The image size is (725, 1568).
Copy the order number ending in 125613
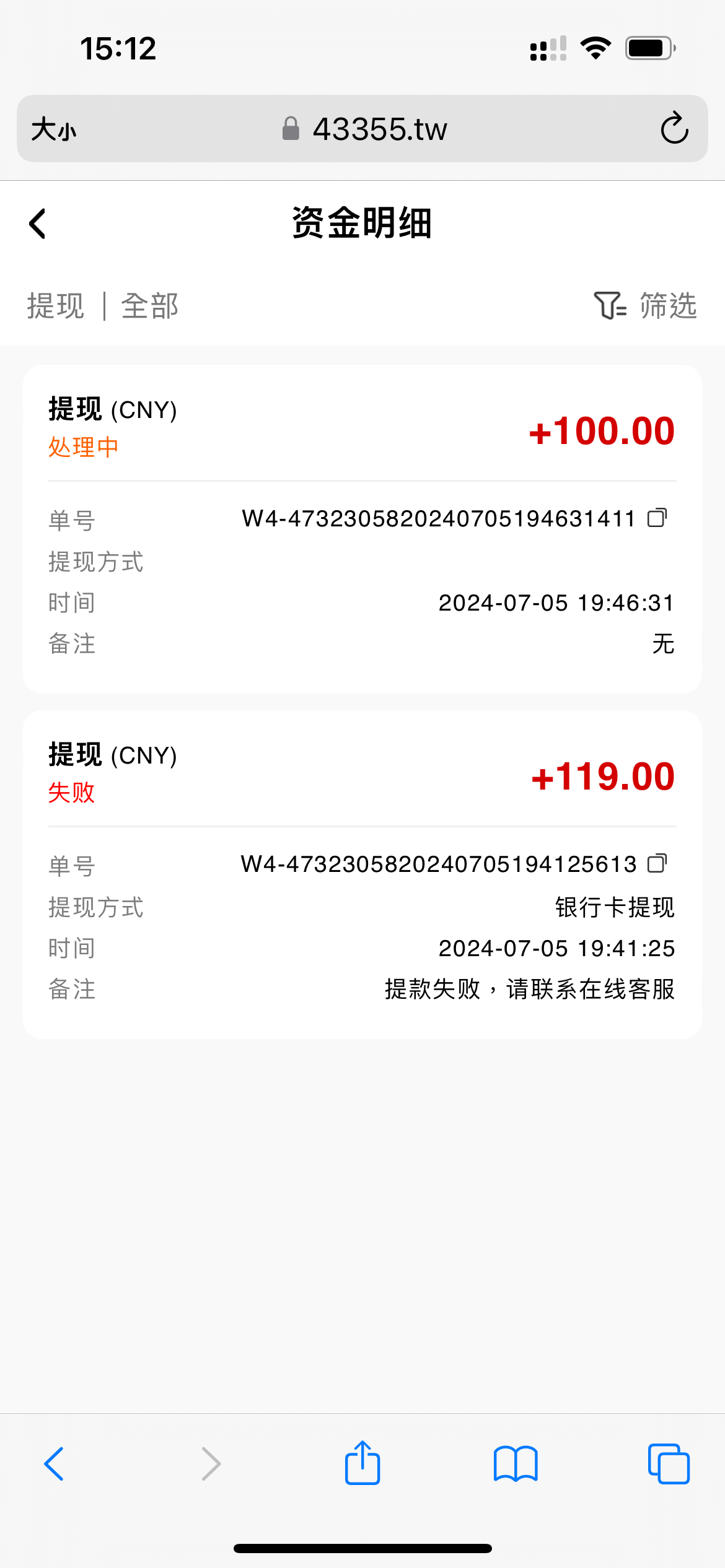coord(657,863)
